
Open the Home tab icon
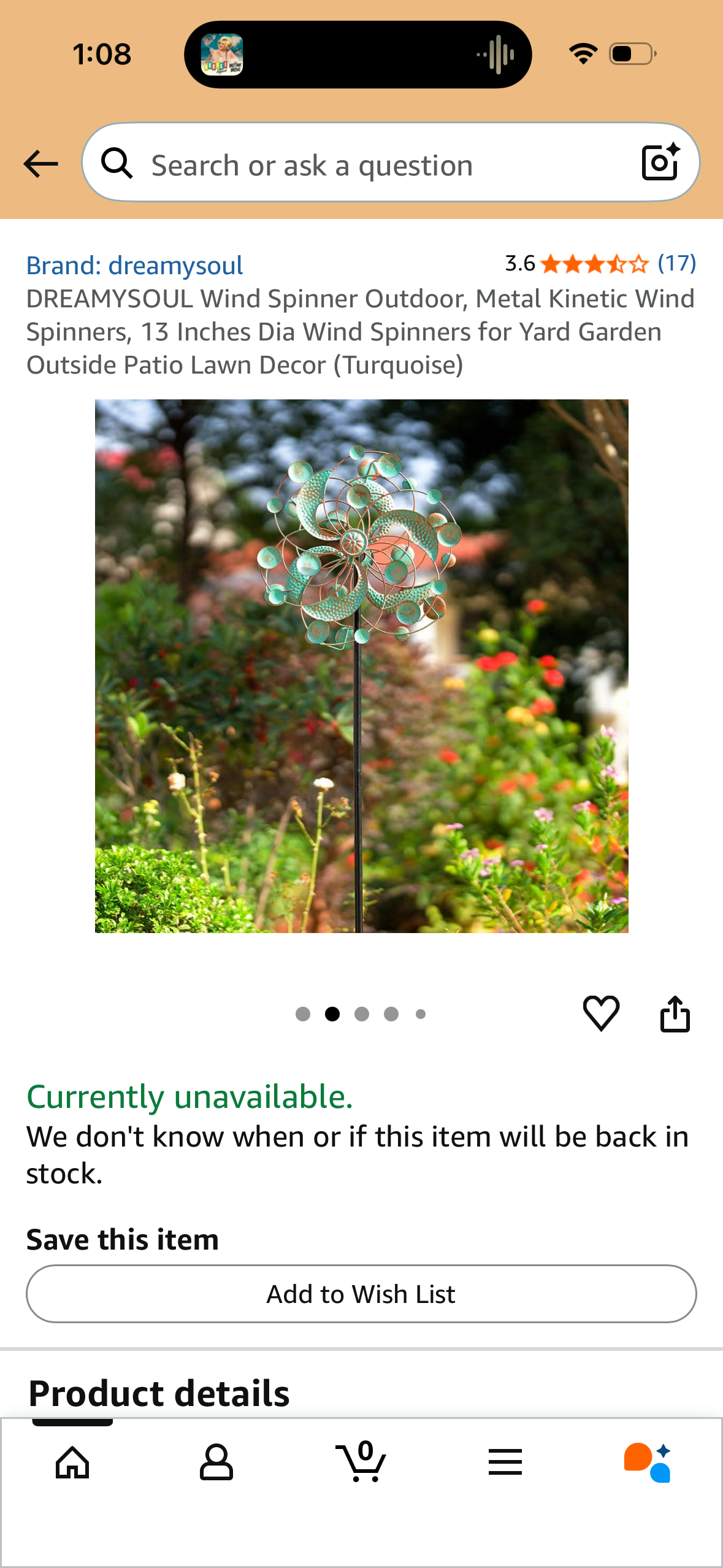pyautogui.click(x=72, y=1462)
